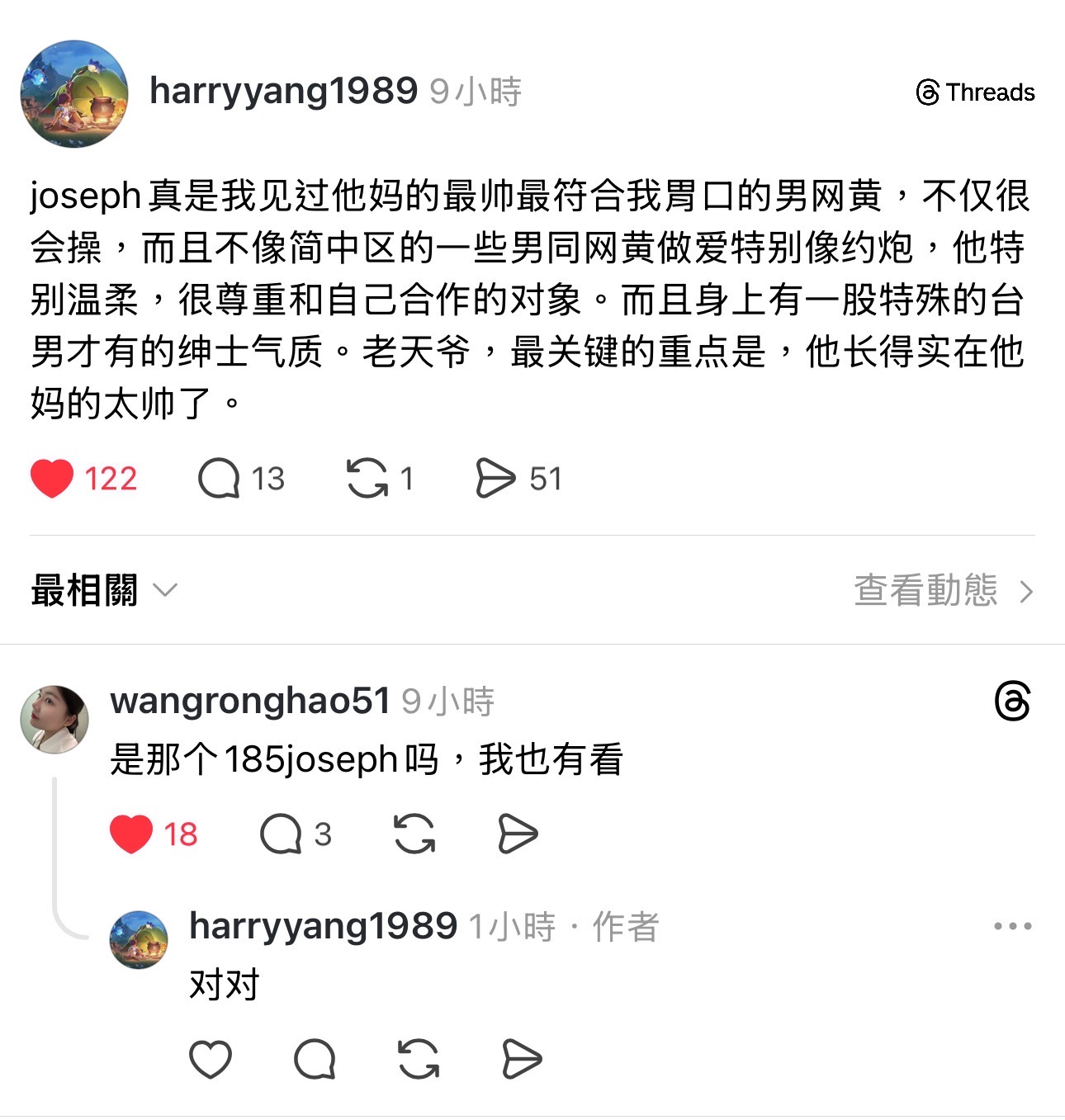Image resolution: width=1065 pixels, height=1120 pixels.
Task: Tap Threads icon beside wangronghao51's comment
Action: [x=1013, y=702]
